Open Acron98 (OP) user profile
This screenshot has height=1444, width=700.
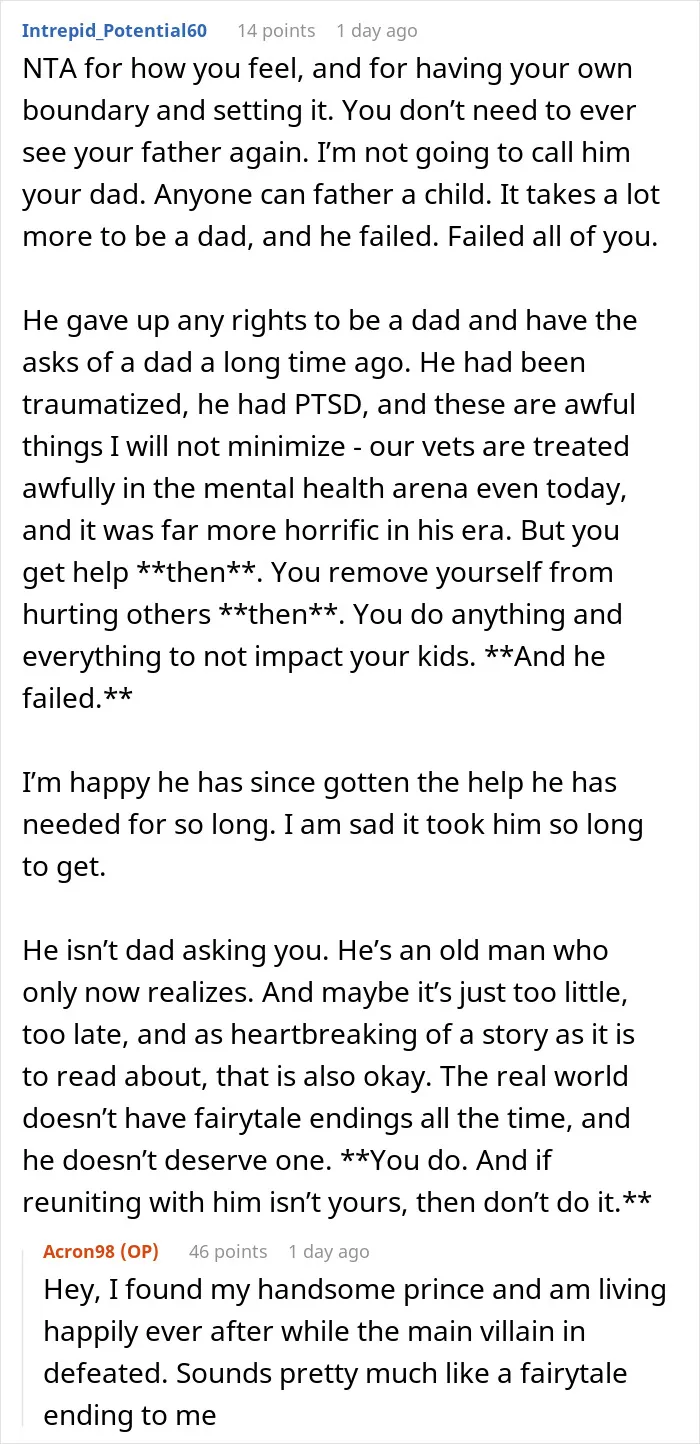(x=101, y=1251)
